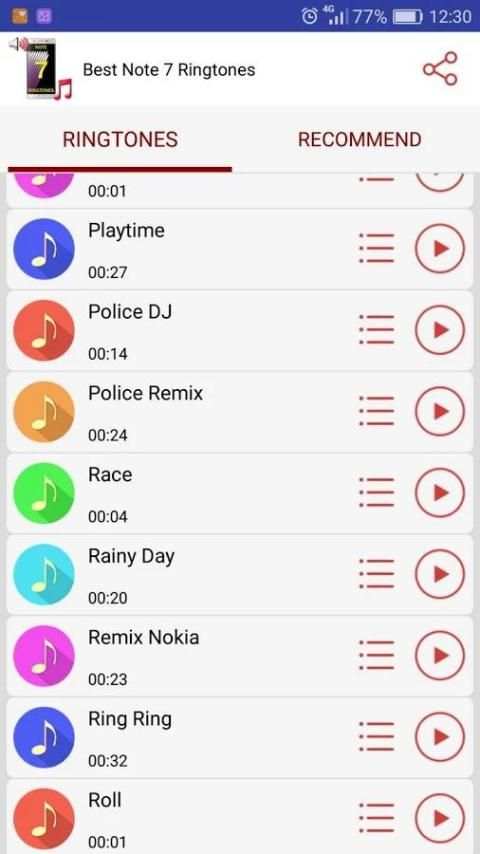This screenshot has height=854, width=480.
Task: Open options menu for Ring Ring
Action: pyautogui.click(x=376, y=737)
